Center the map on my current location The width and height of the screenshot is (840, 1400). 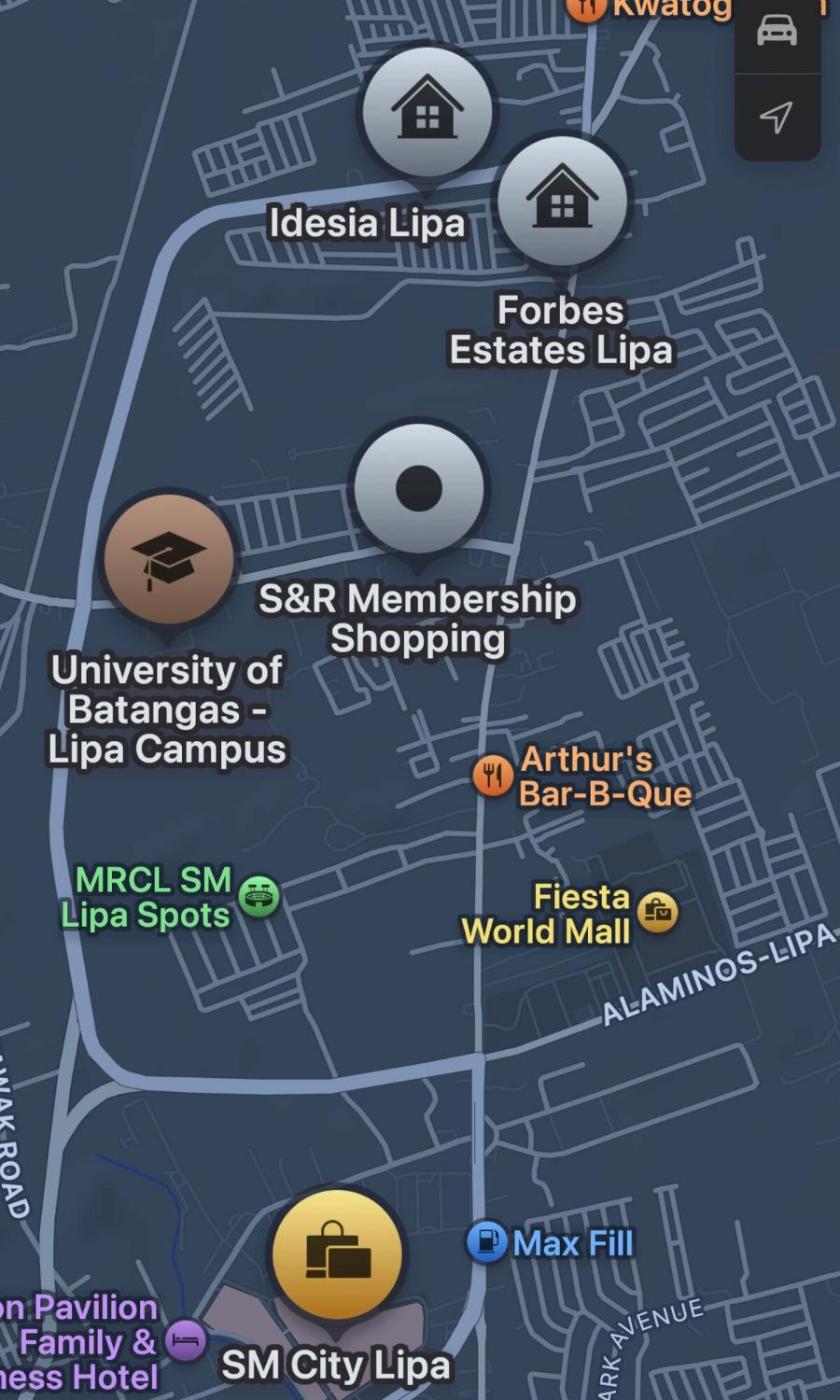pos(777,117)
